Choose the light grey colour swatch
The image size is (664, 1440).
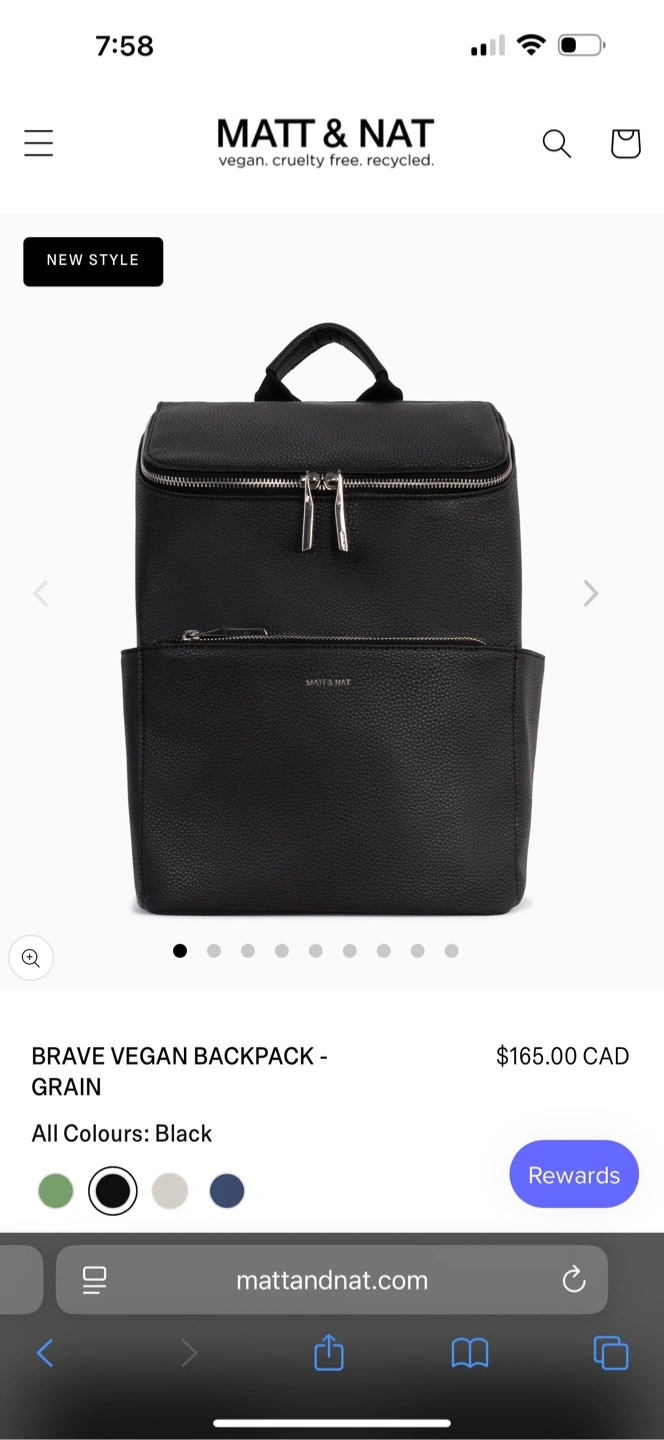tap(170, 1191)
